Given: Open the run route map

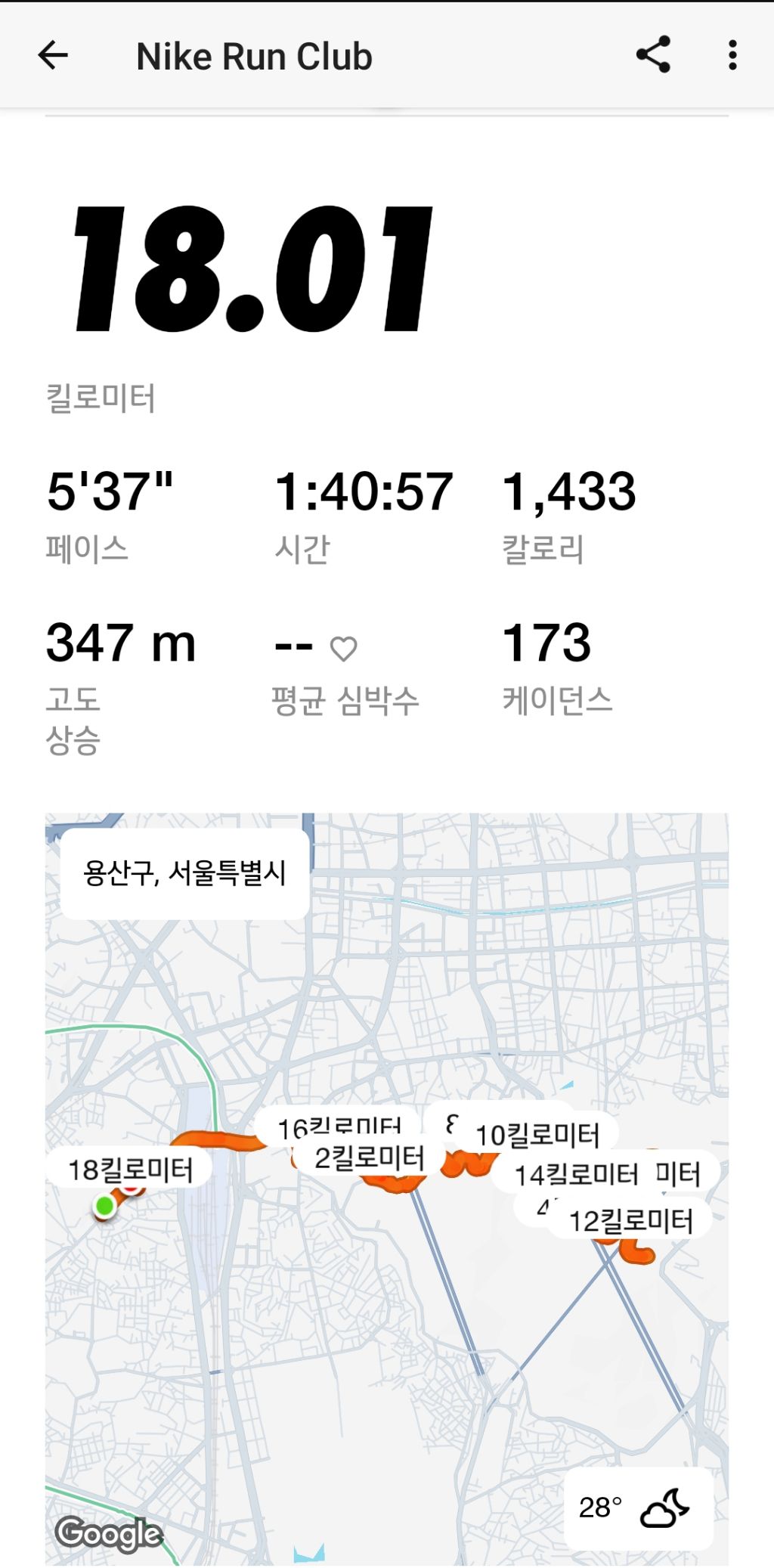Looking at the screenshot, I should 387,1188.
